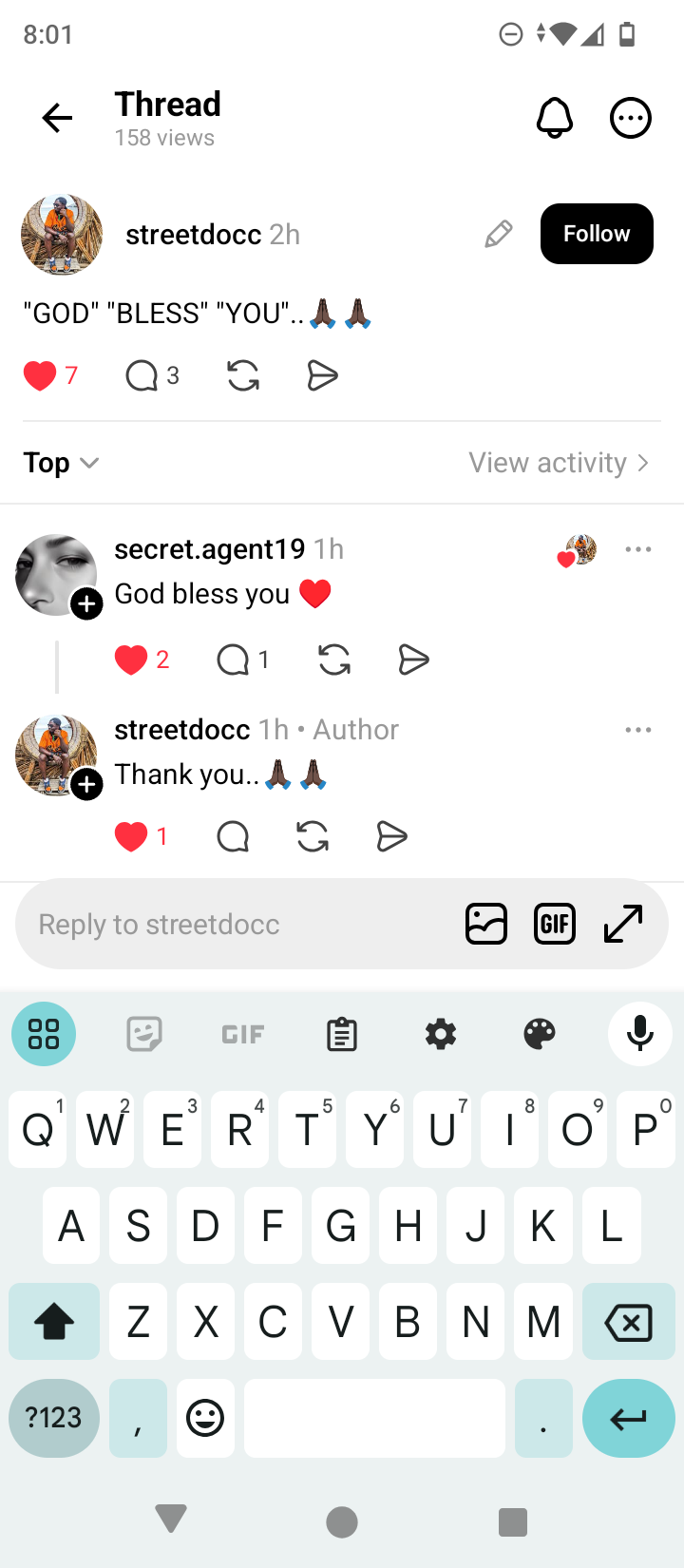Reply to secret.agent19's comment

pos(233,660)
